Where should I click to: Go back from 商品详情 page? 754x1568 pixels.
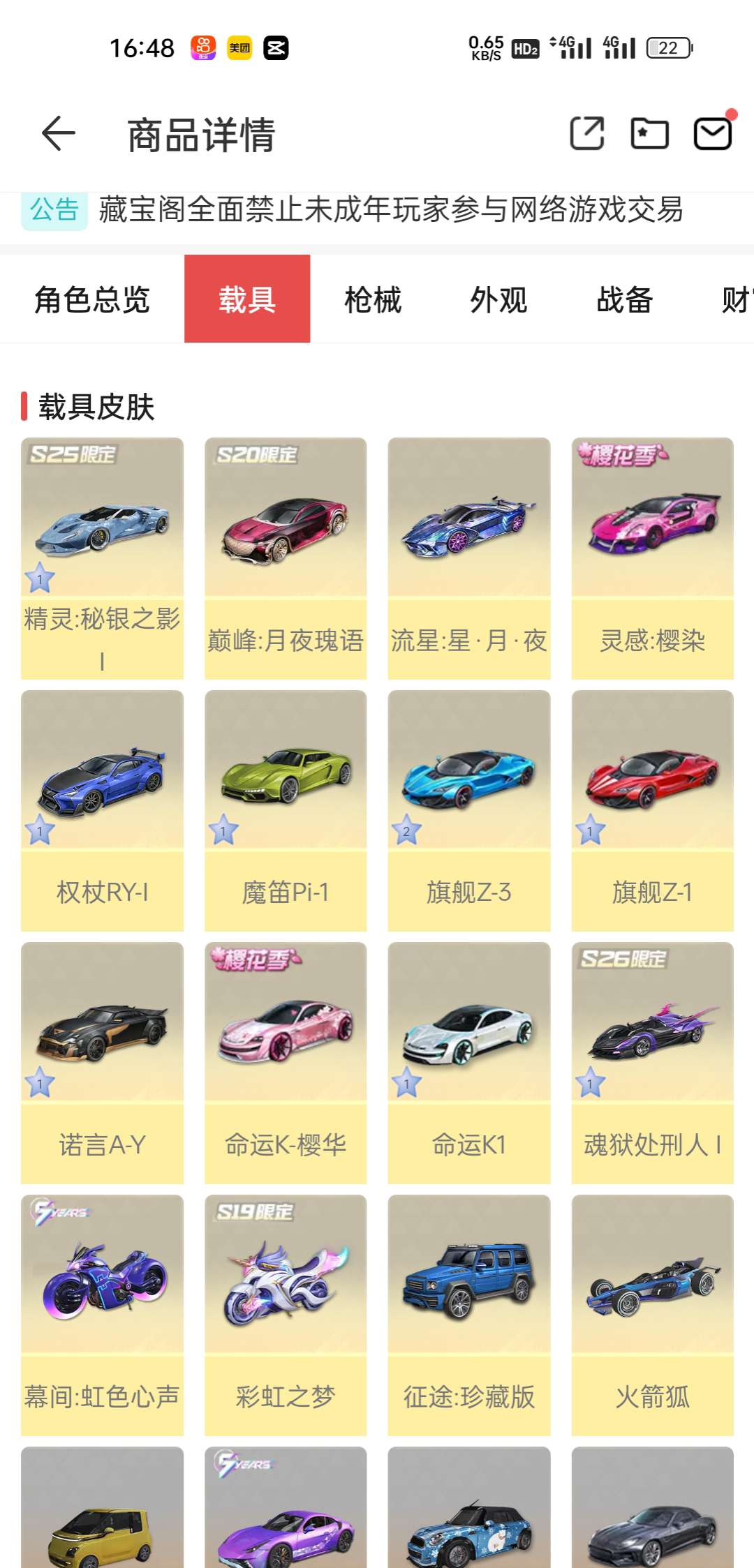(58, 133)
